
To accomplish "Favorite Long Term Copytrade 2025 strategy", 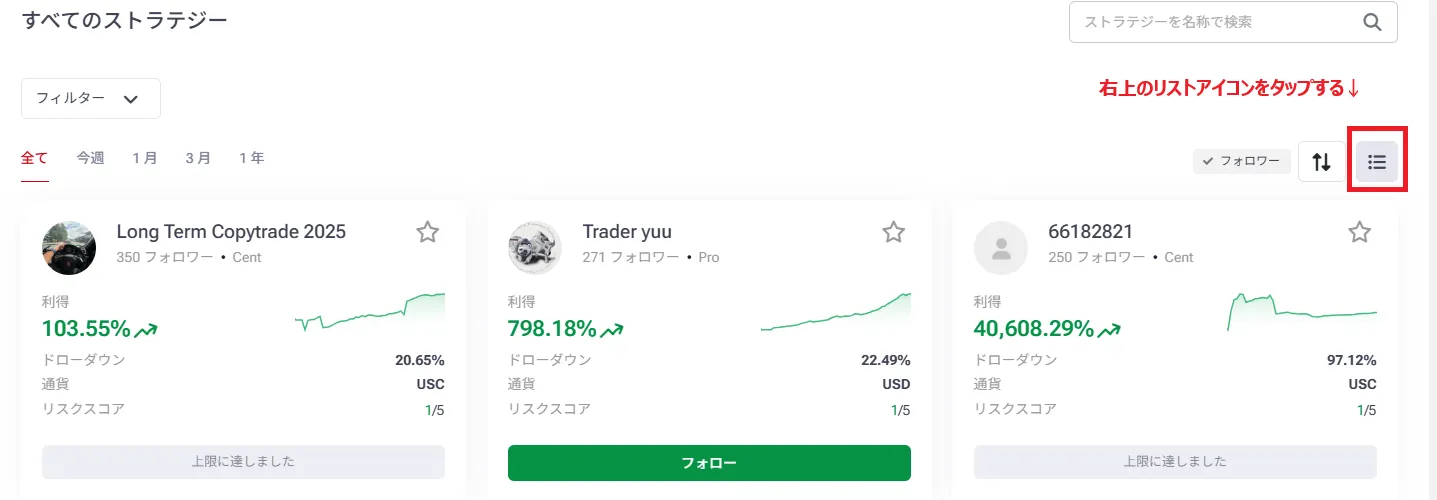I will point(427,233).
